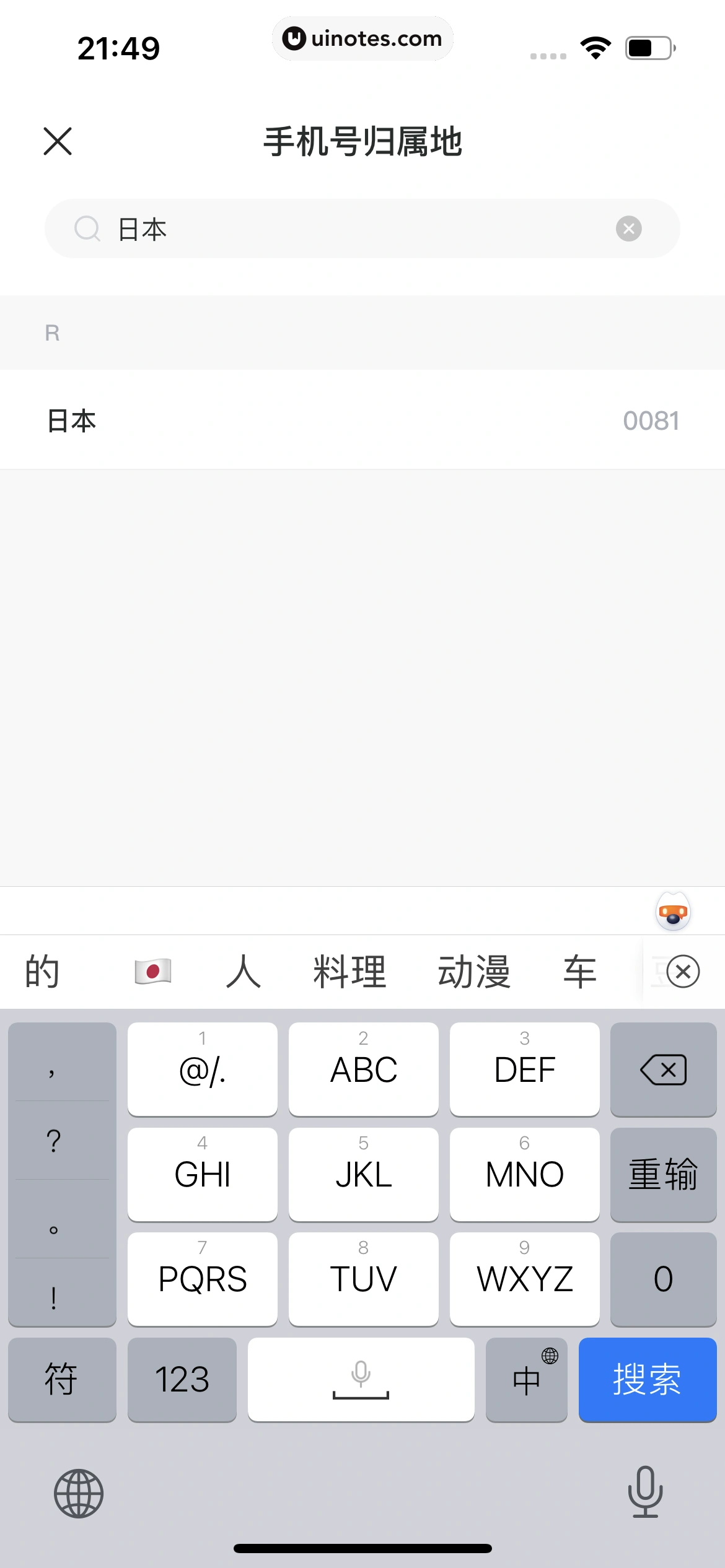
Task: Tap the microphone icon at bottom right
Action: tap(646, 1493)
